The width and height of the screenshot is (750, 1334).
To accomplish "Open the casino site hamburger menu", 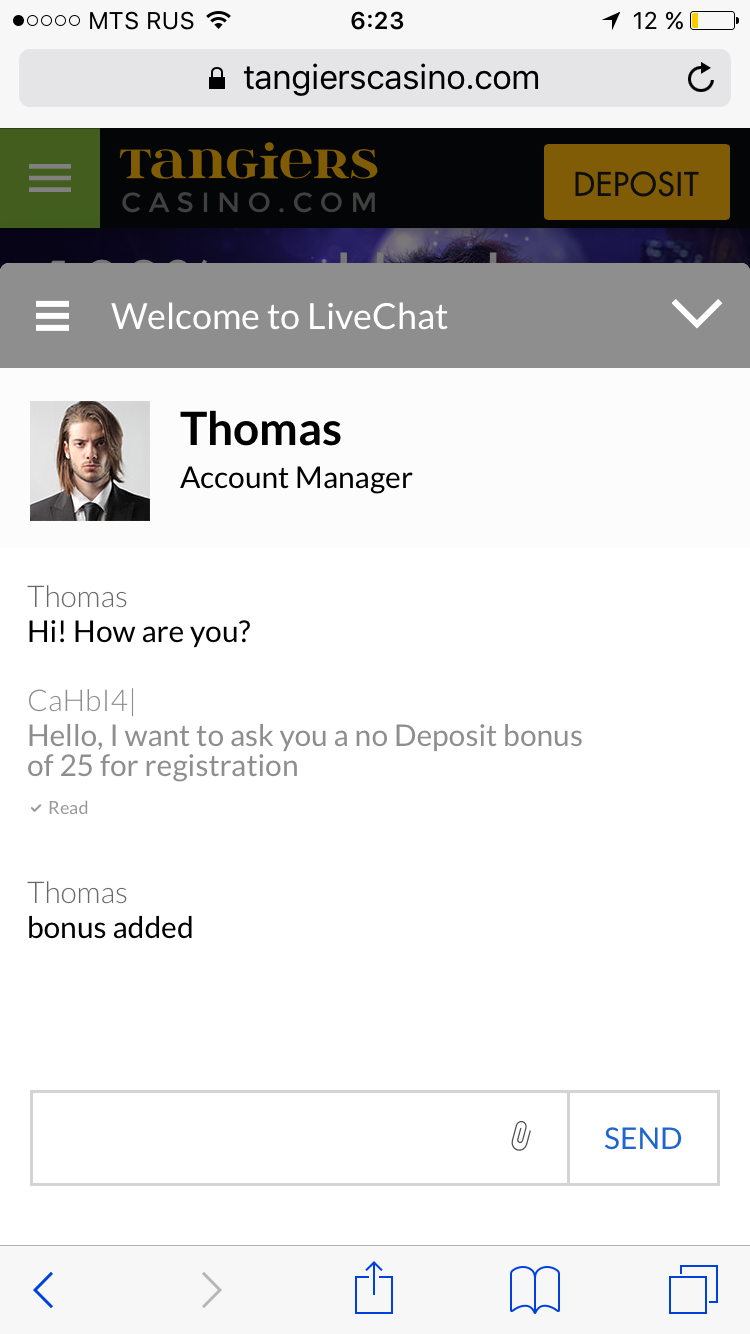I will [50, 178].
